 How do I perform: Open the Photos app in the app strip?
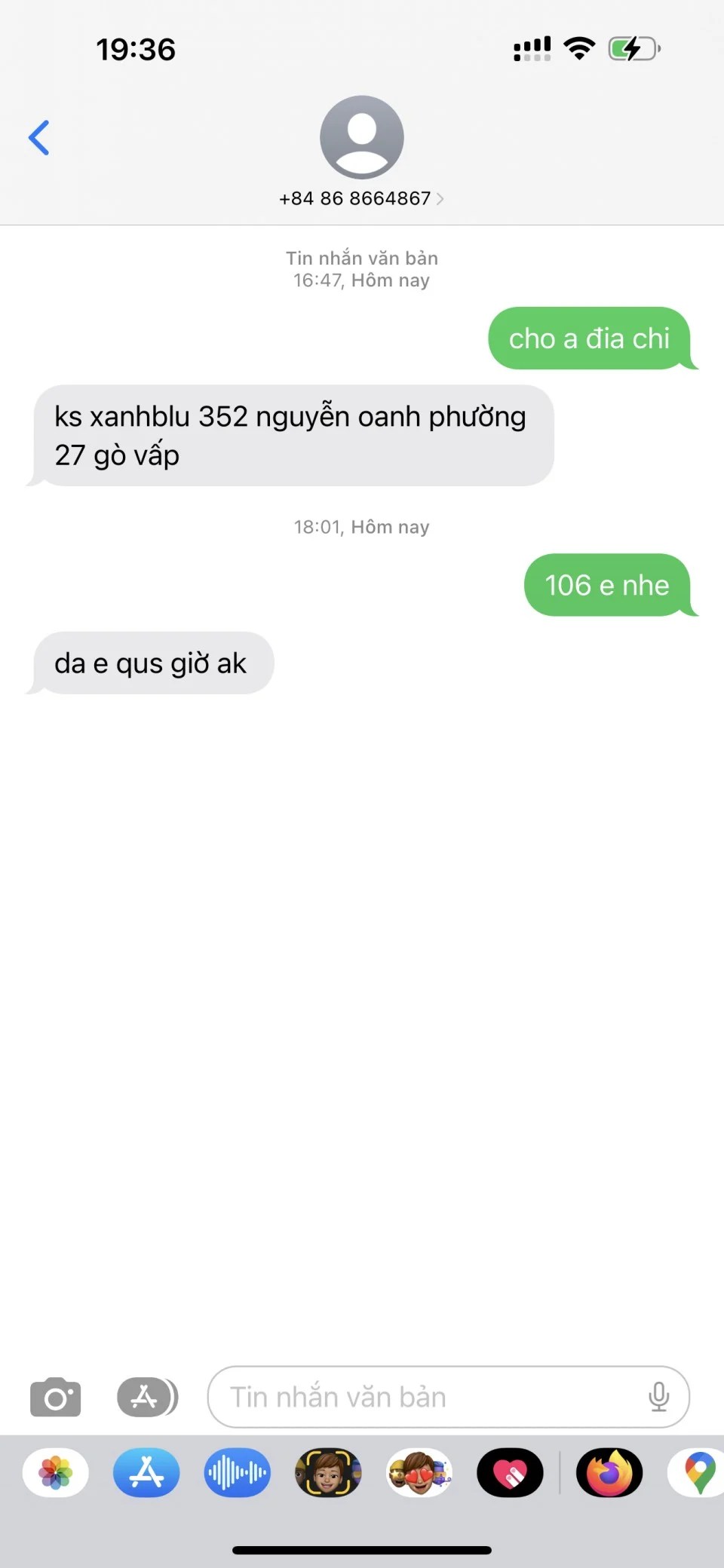click(x=56, y=1472)
